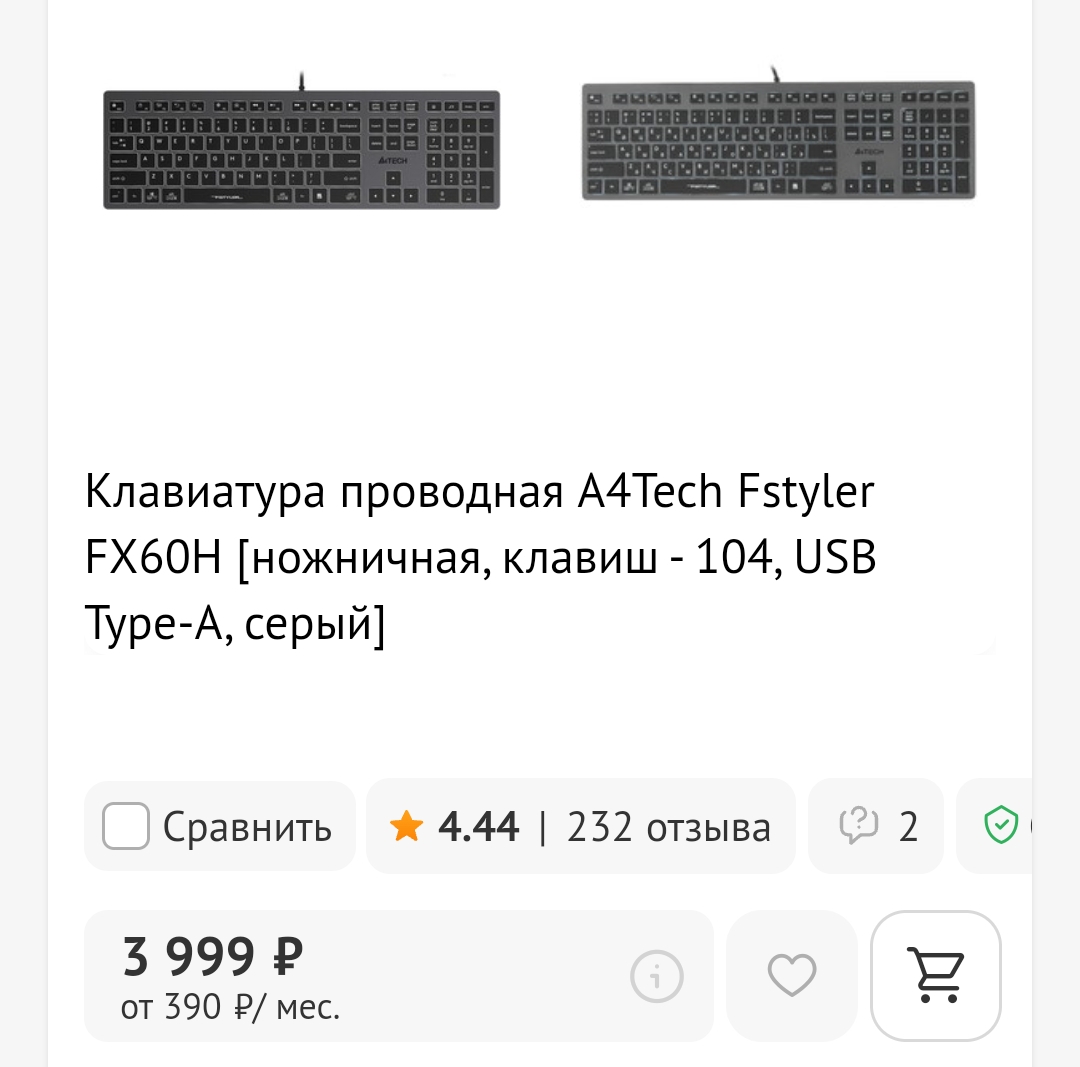Screen dimensions: 1080x1067
Task: Open the A4Tech Fstyler FX60H product title
Action: [x=480, y=559]
